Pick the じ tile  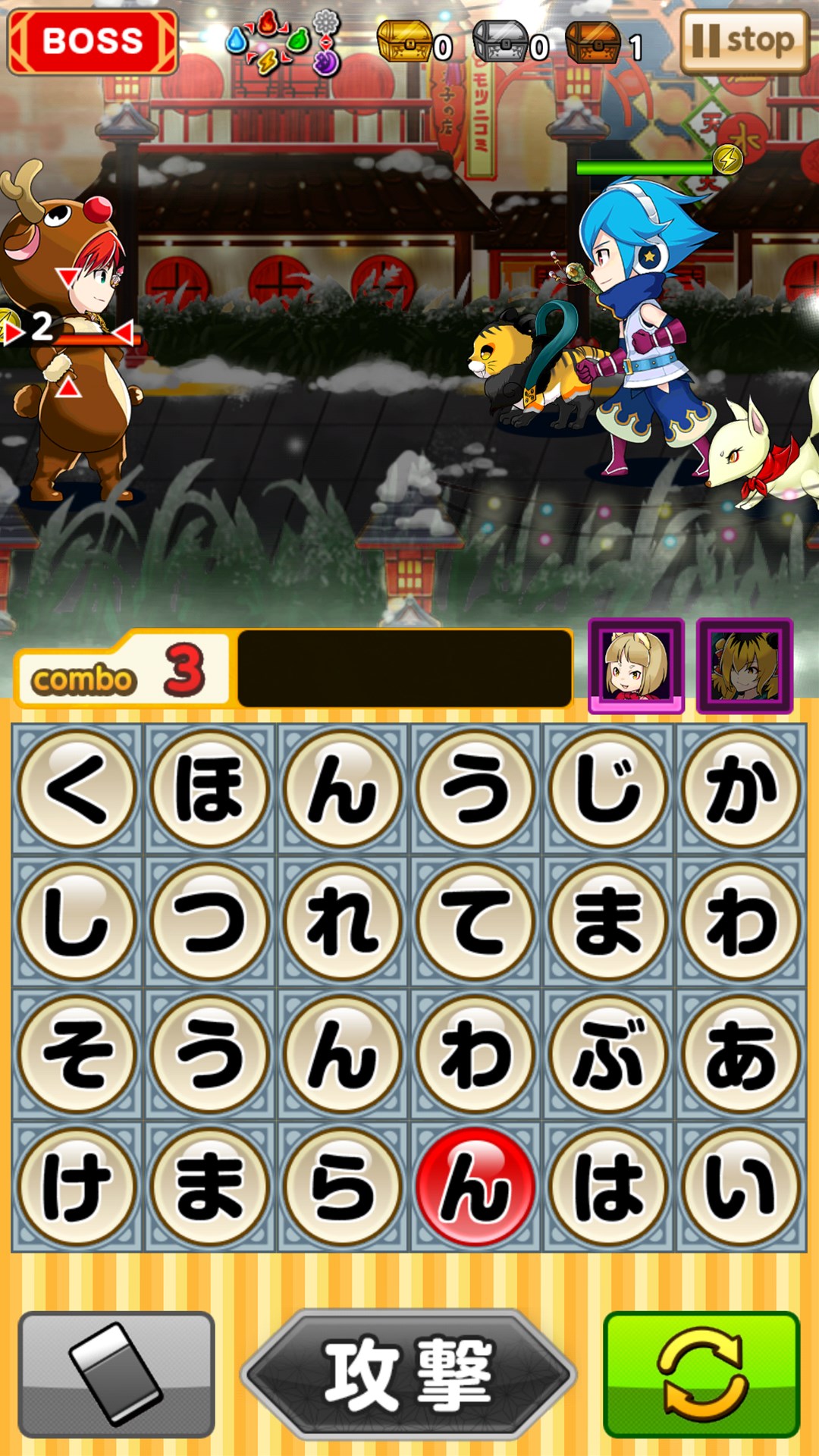click(x=609, y=789)
